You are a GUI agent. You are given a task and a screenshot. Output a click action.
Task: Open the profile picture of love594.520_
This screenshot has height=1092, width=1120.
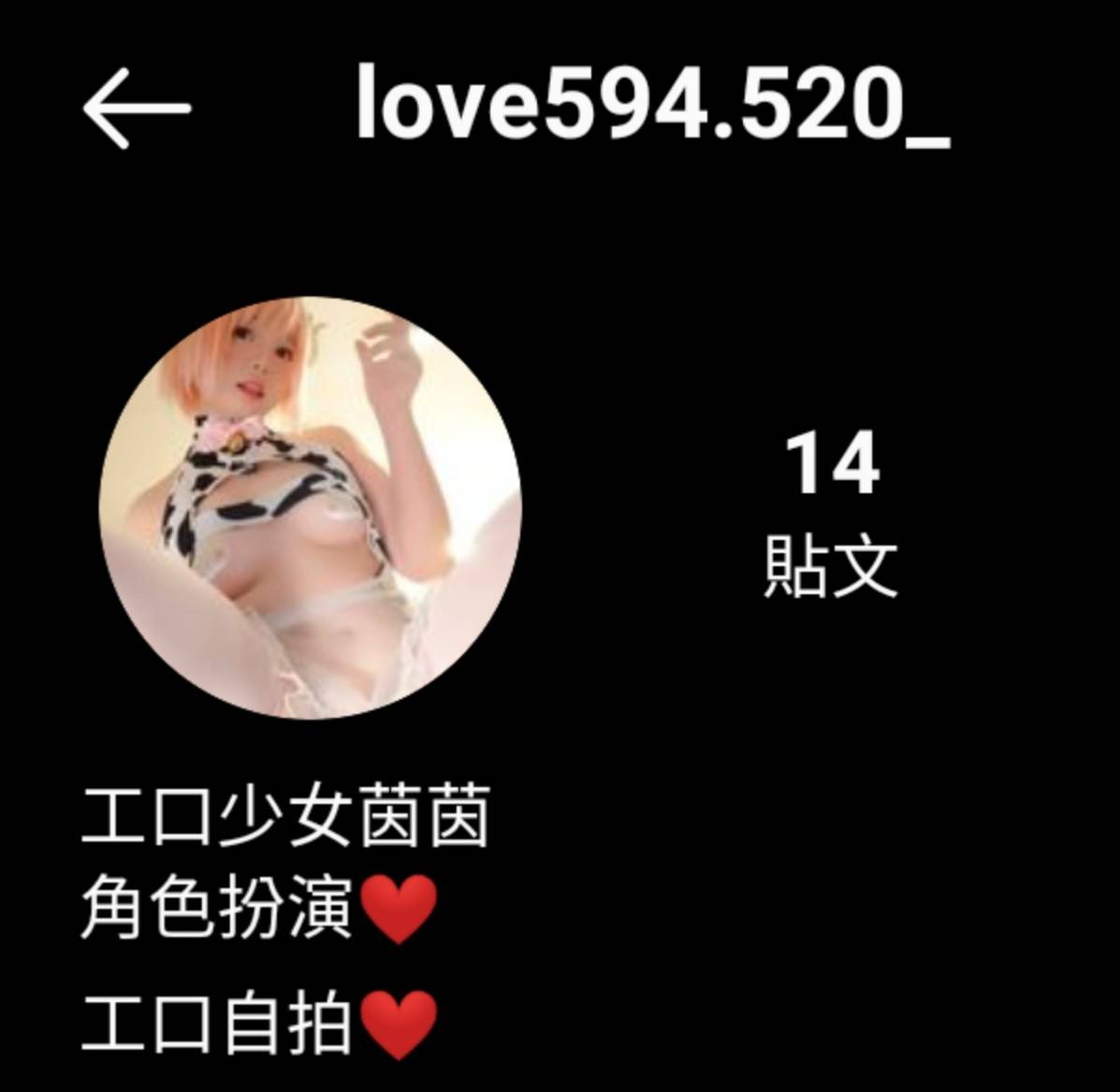pos(310,508)
